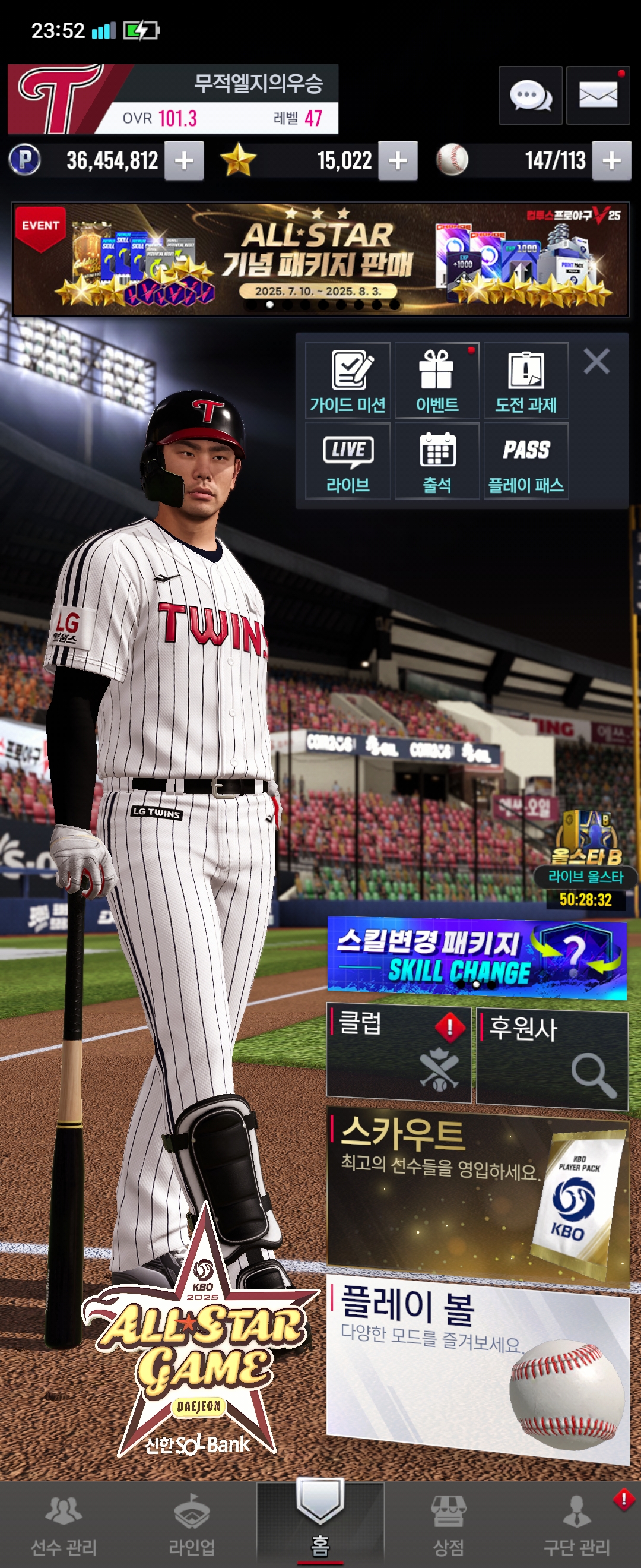641x1568 pixels.
Task: Open the chat bubble icon
Action: [529, 96]
